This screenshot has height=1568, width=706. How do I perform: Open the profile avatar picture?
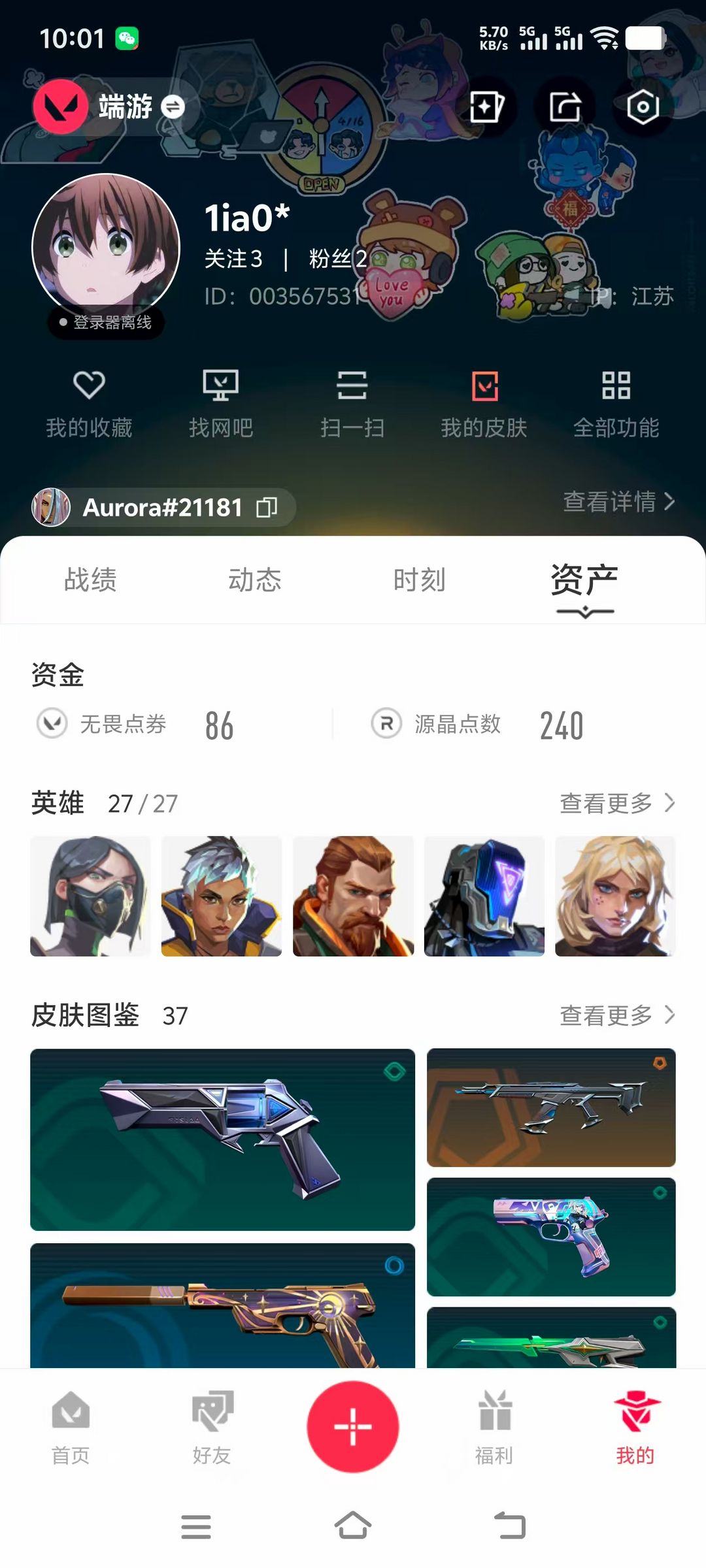pos(106,247)
